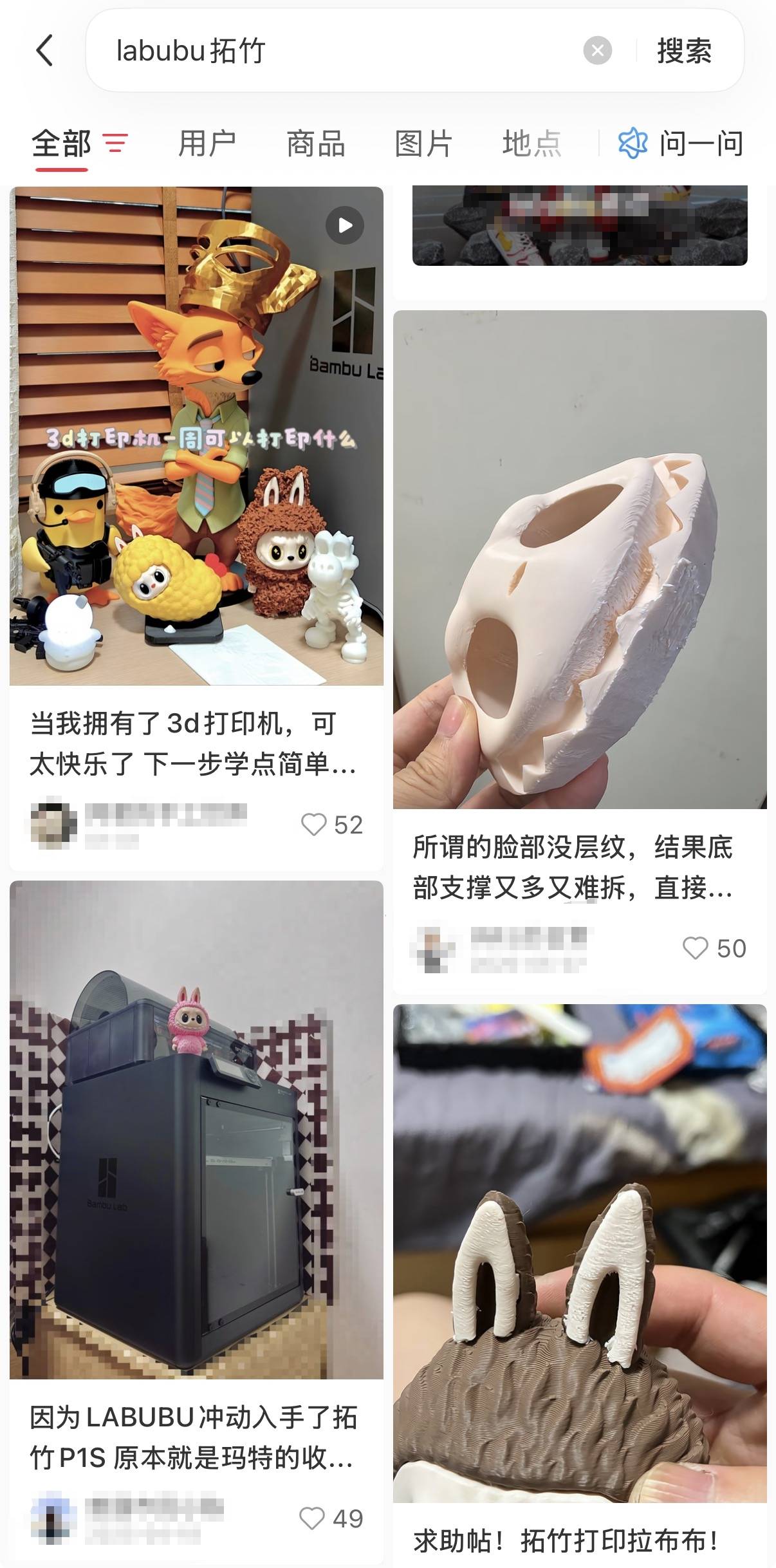776x1568 pixels.
Task: Like the post with 50 likes
Action: [x=695, y=948]
